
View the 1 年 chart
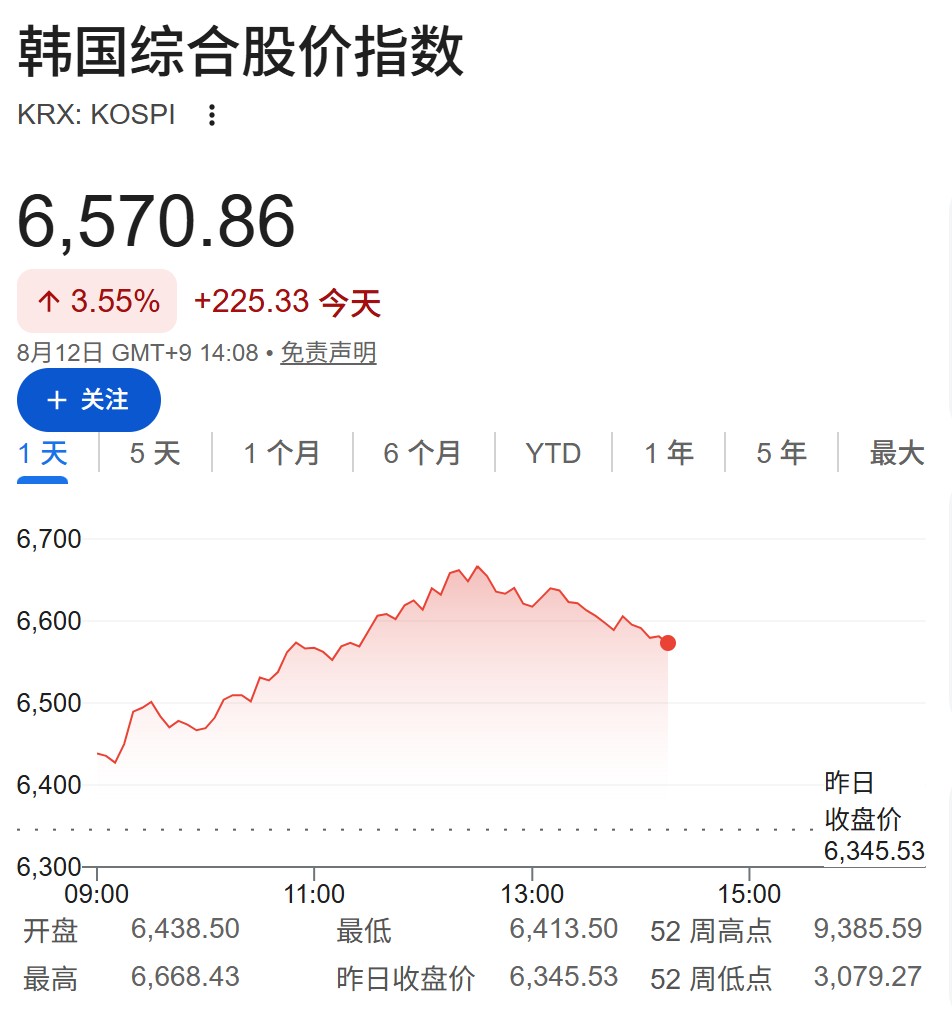[669, 453]
